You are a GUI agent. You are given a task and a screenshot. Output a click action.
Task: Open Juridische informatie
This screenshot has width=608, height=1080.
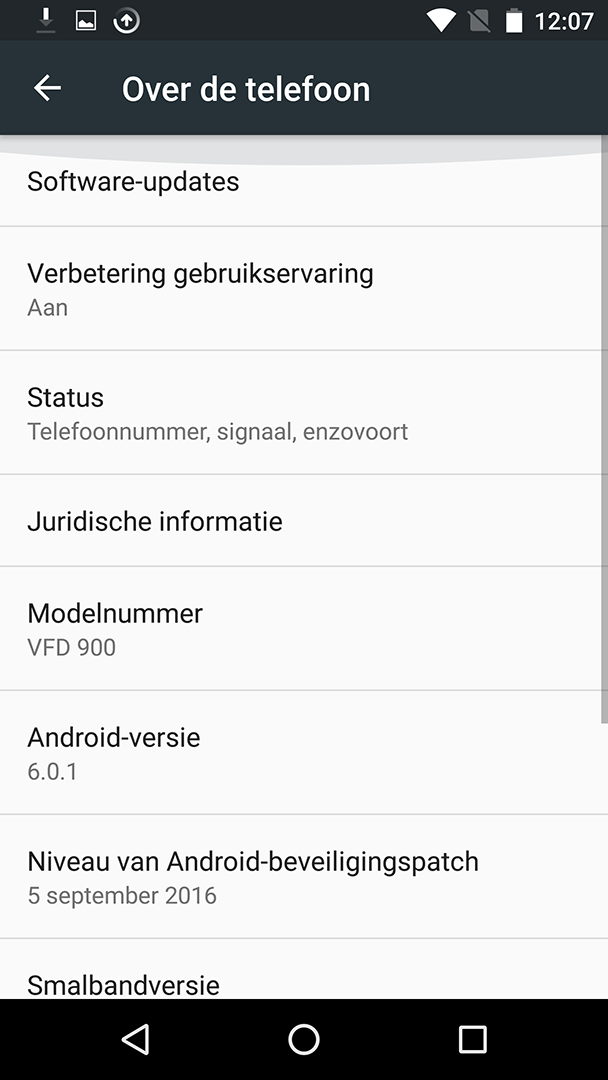304,521
